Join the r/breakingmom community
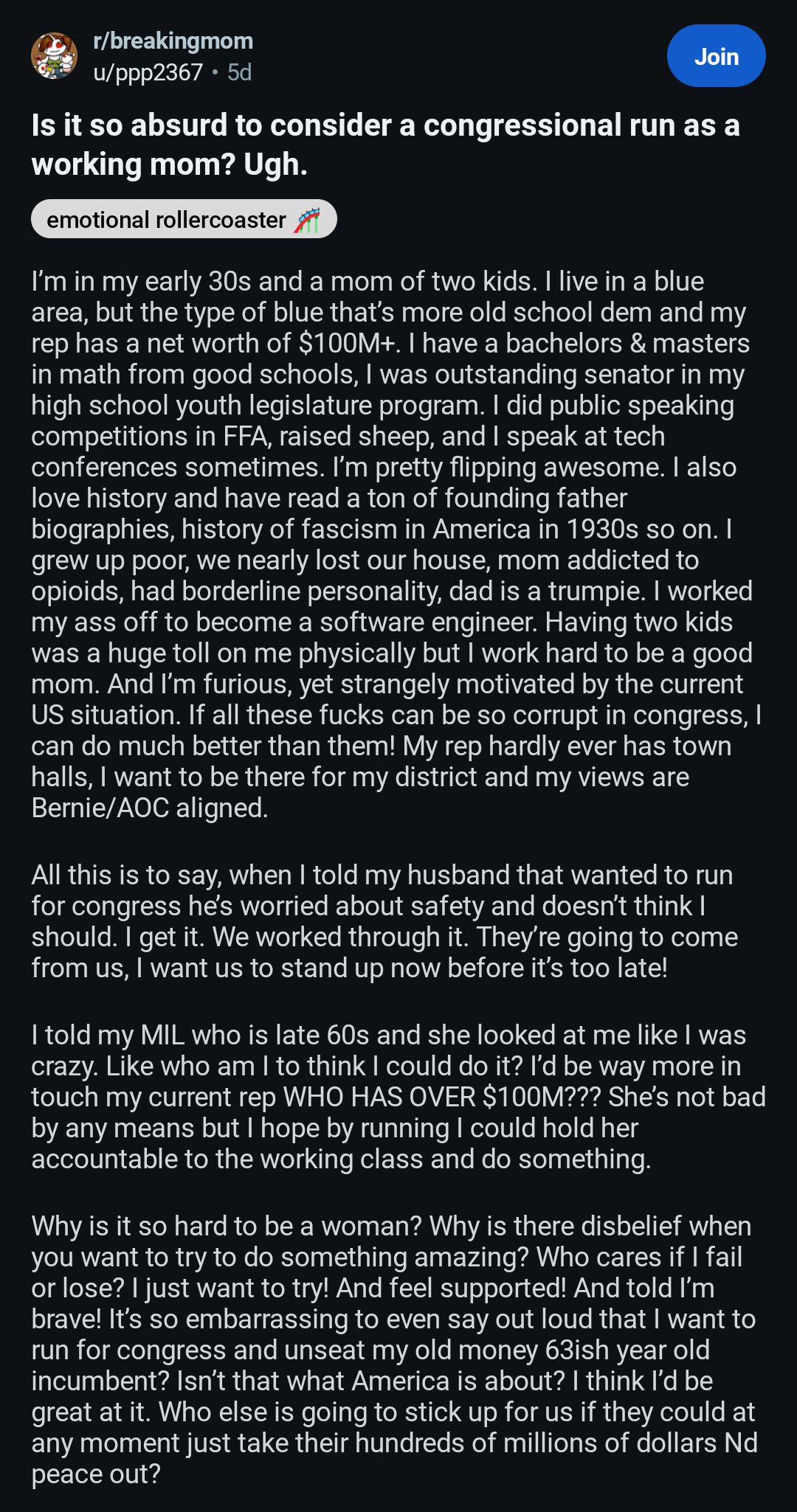 716,56
